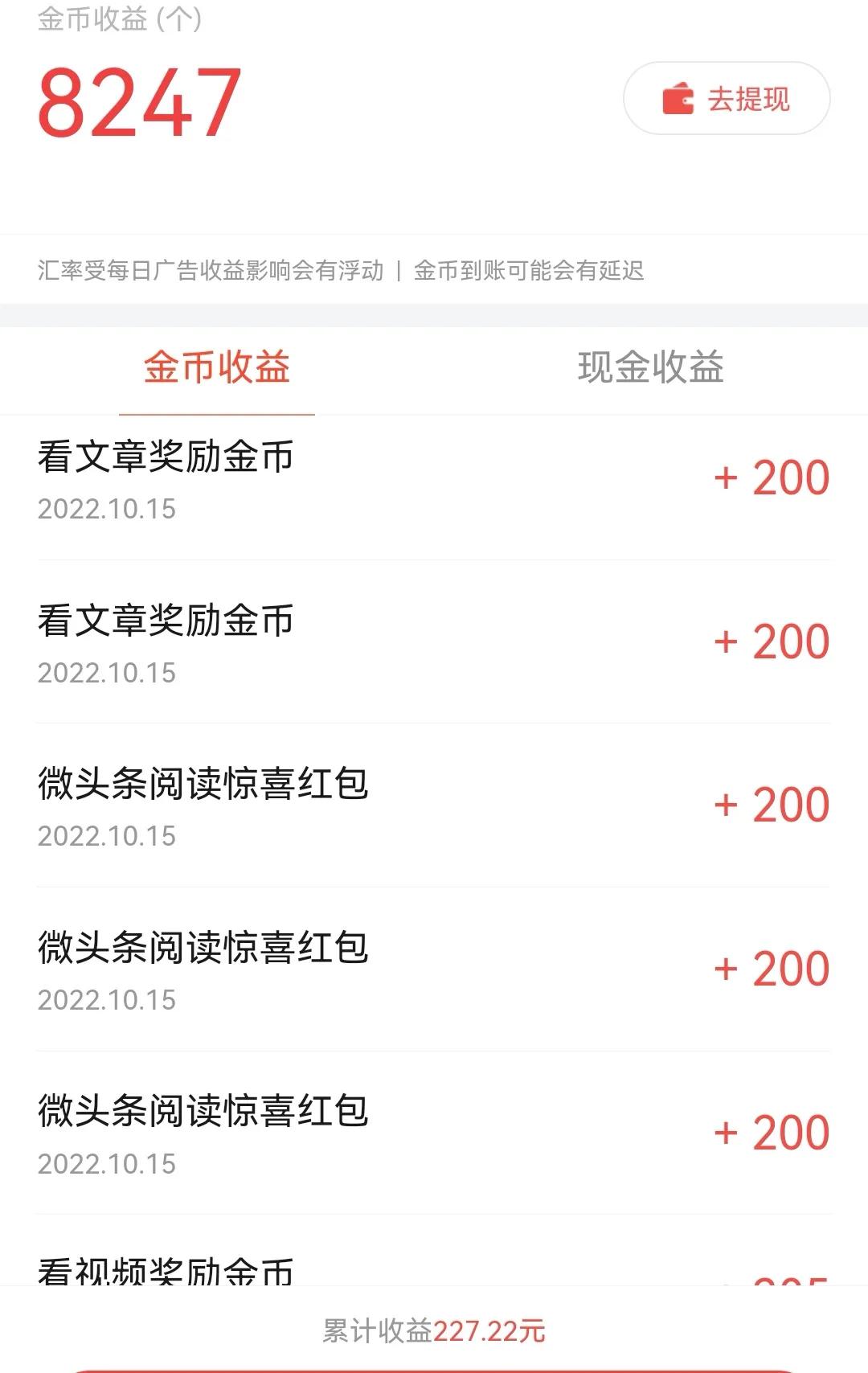Tap the exchange rate fluctuation notice text
This screenshot has height=1373, width=868.
[x=213, y=269]
